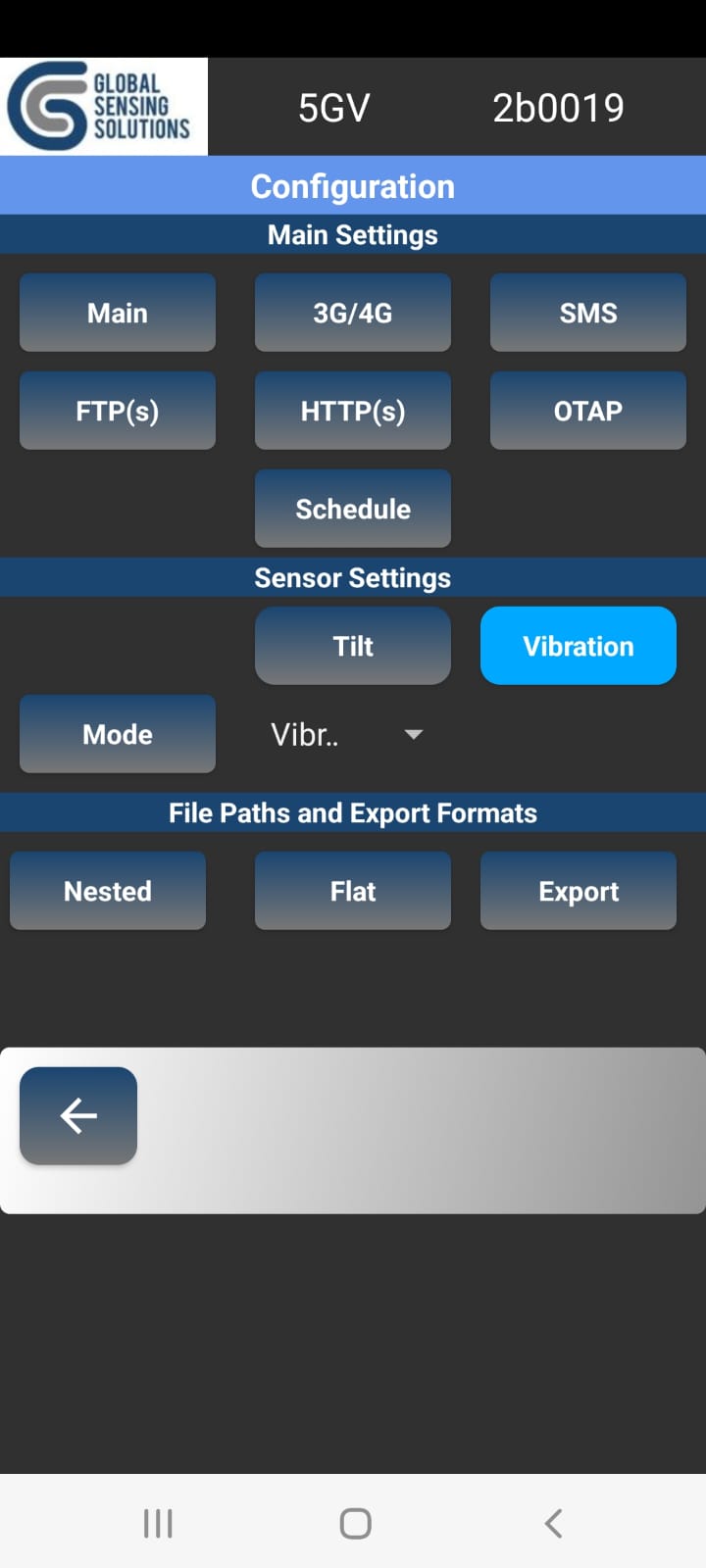Tap the Mode button
This screenshot has width=706, height=1568.
point(118,734)
